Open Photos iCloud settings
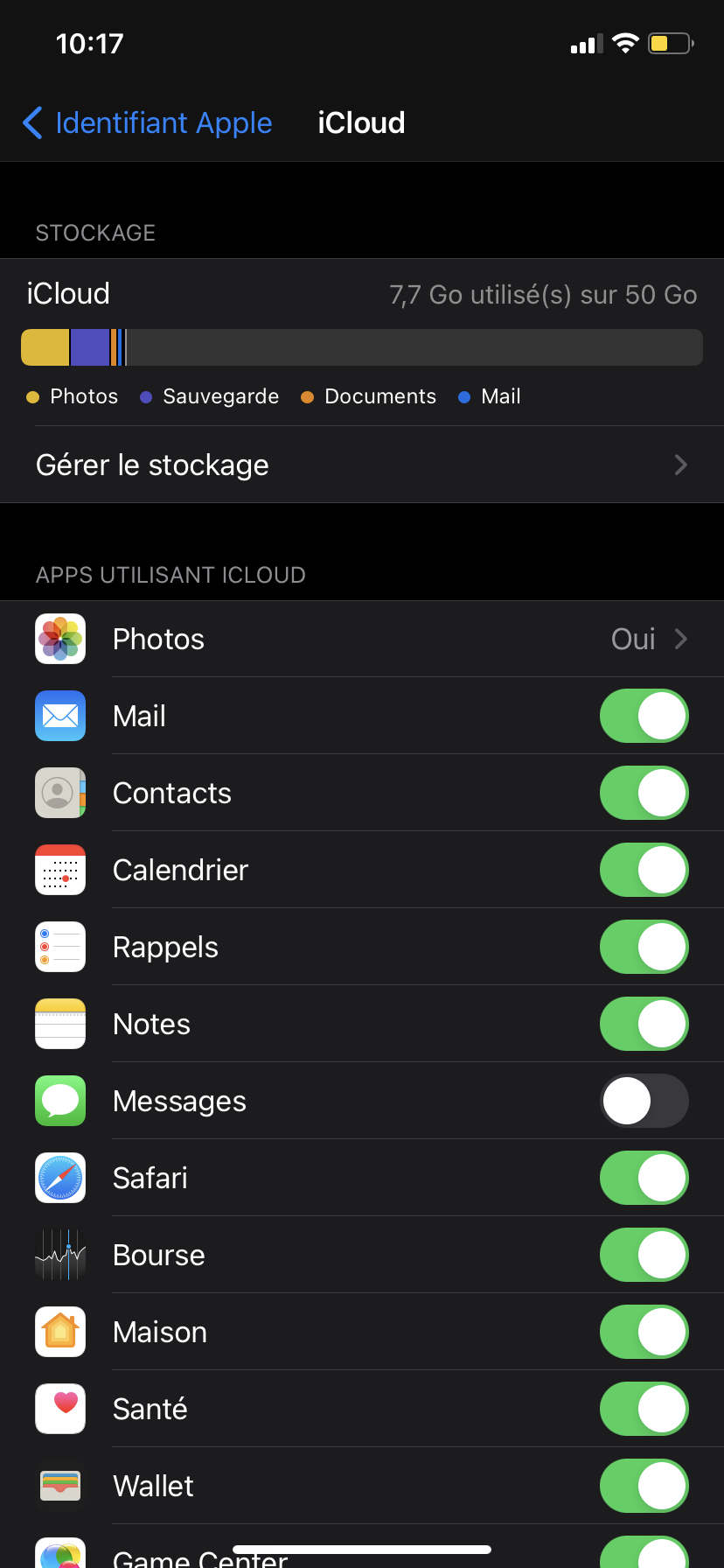724x1568 pixels. [362, 640]
